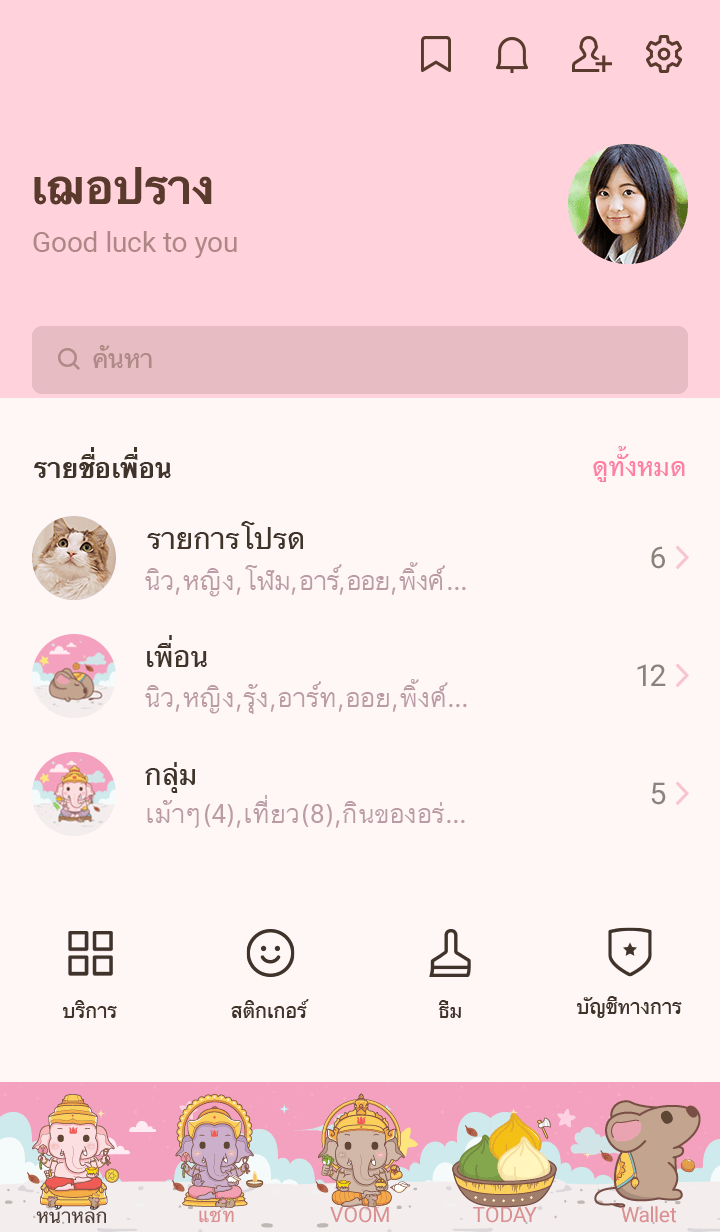Open the Keep bookmark icon

pos(436,54)
